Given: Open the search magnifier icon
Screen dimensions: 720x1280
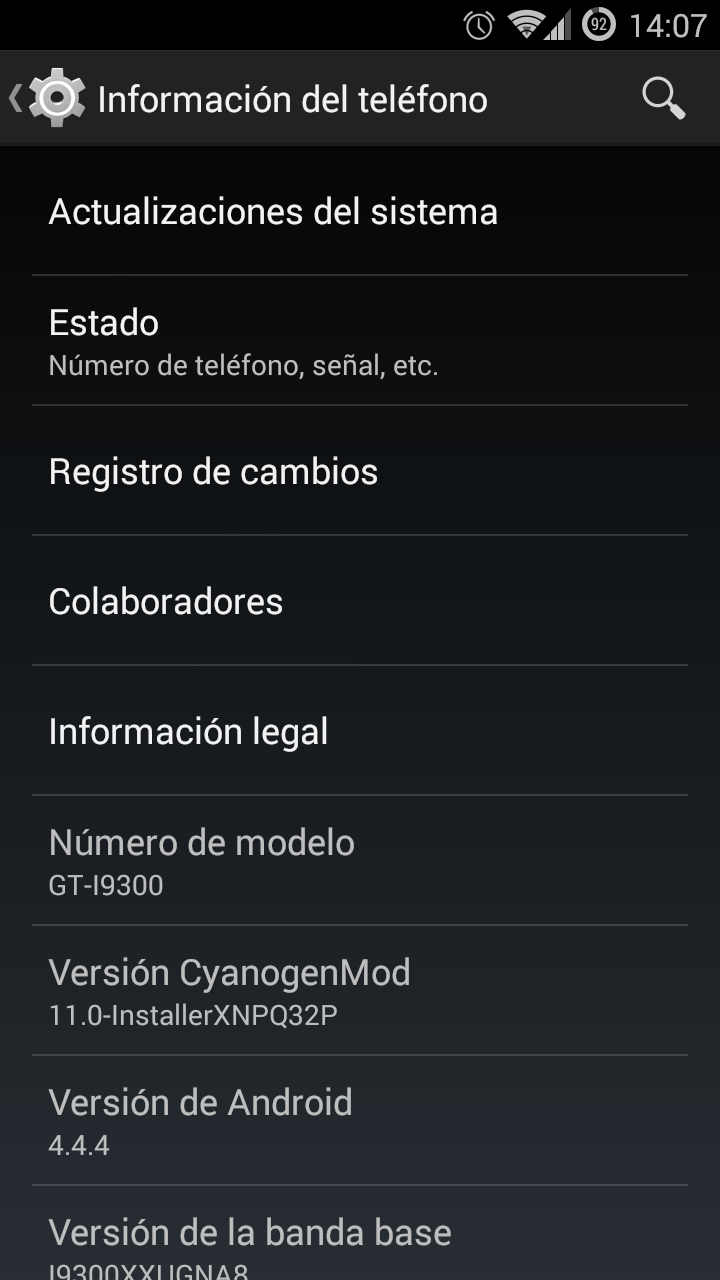Looking at the screenshot, I should click(x=663, y=99).
